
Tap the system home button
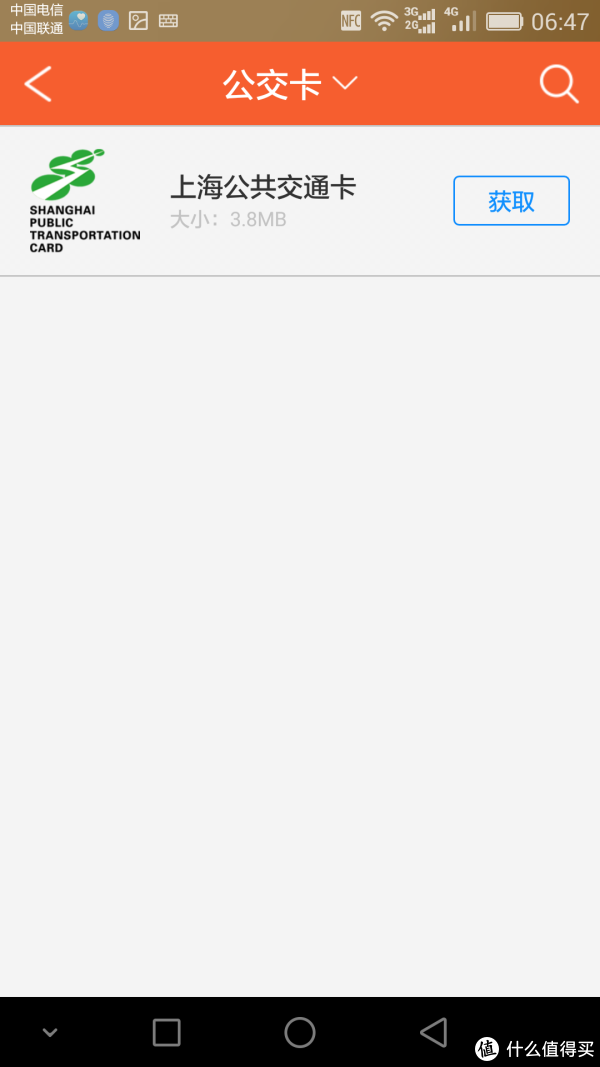300,1032
